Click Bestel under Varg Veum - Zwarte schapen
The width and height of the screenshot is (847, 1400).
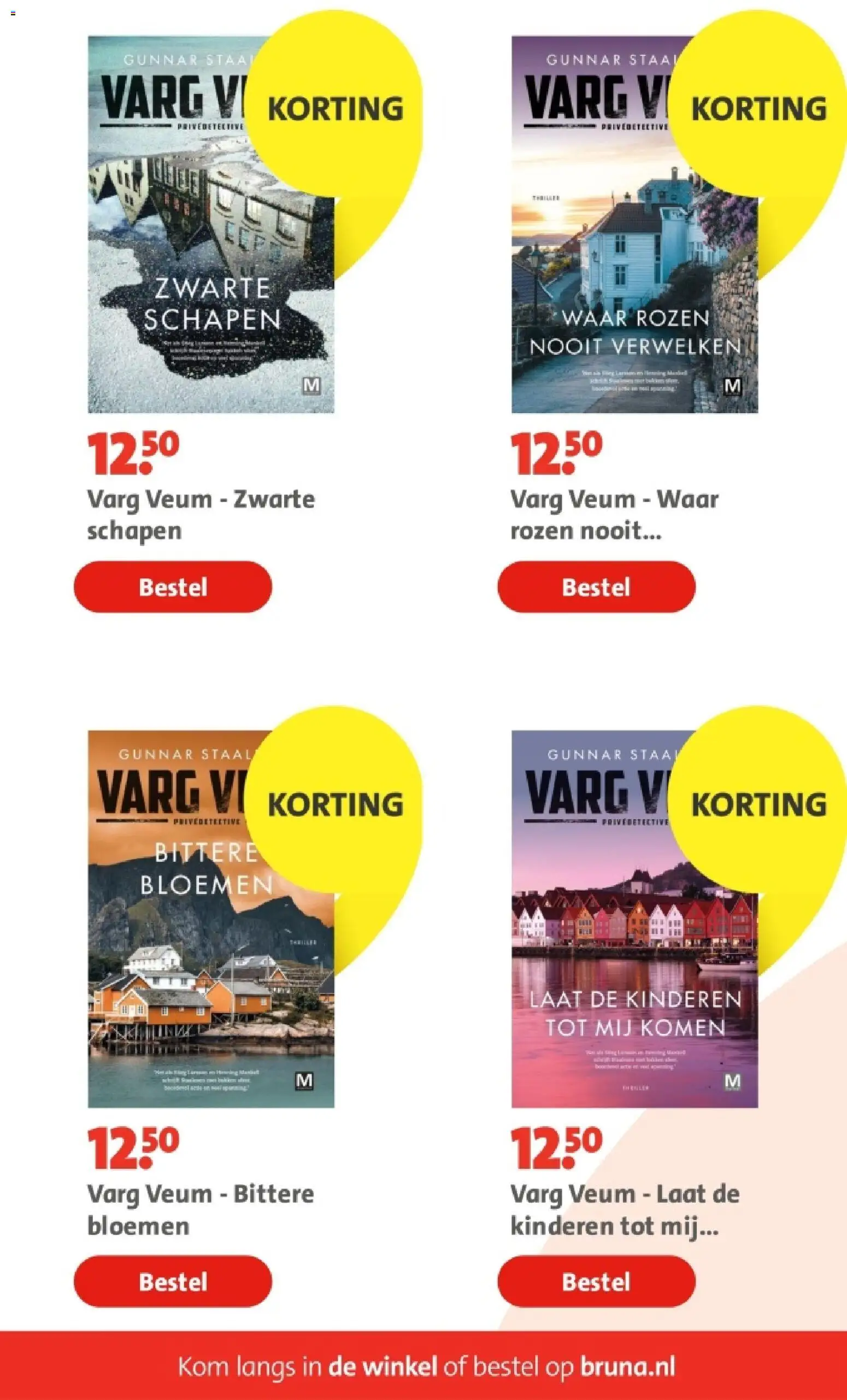click(x=172, y=588)
